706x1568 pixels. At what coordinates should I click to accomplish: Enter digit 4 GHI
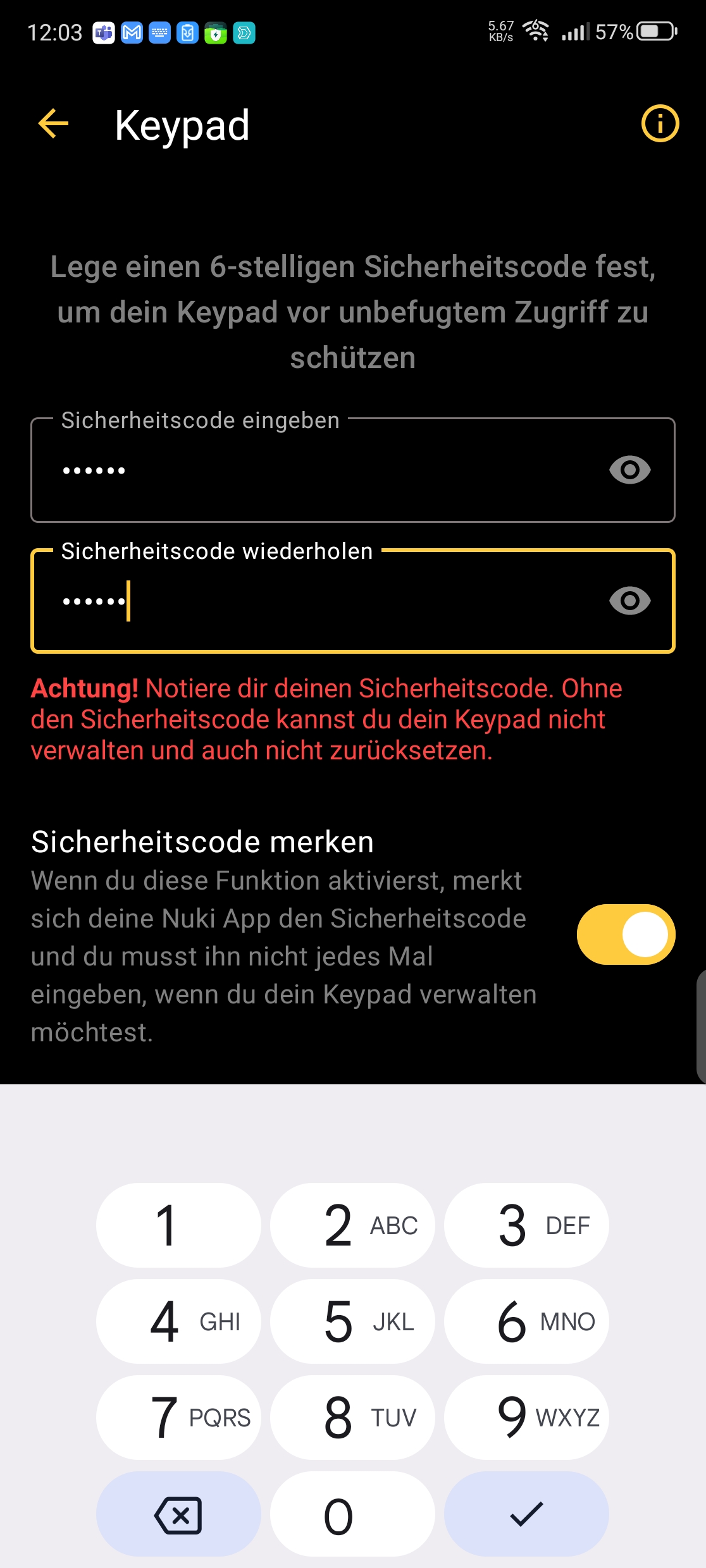[178, 1321]
